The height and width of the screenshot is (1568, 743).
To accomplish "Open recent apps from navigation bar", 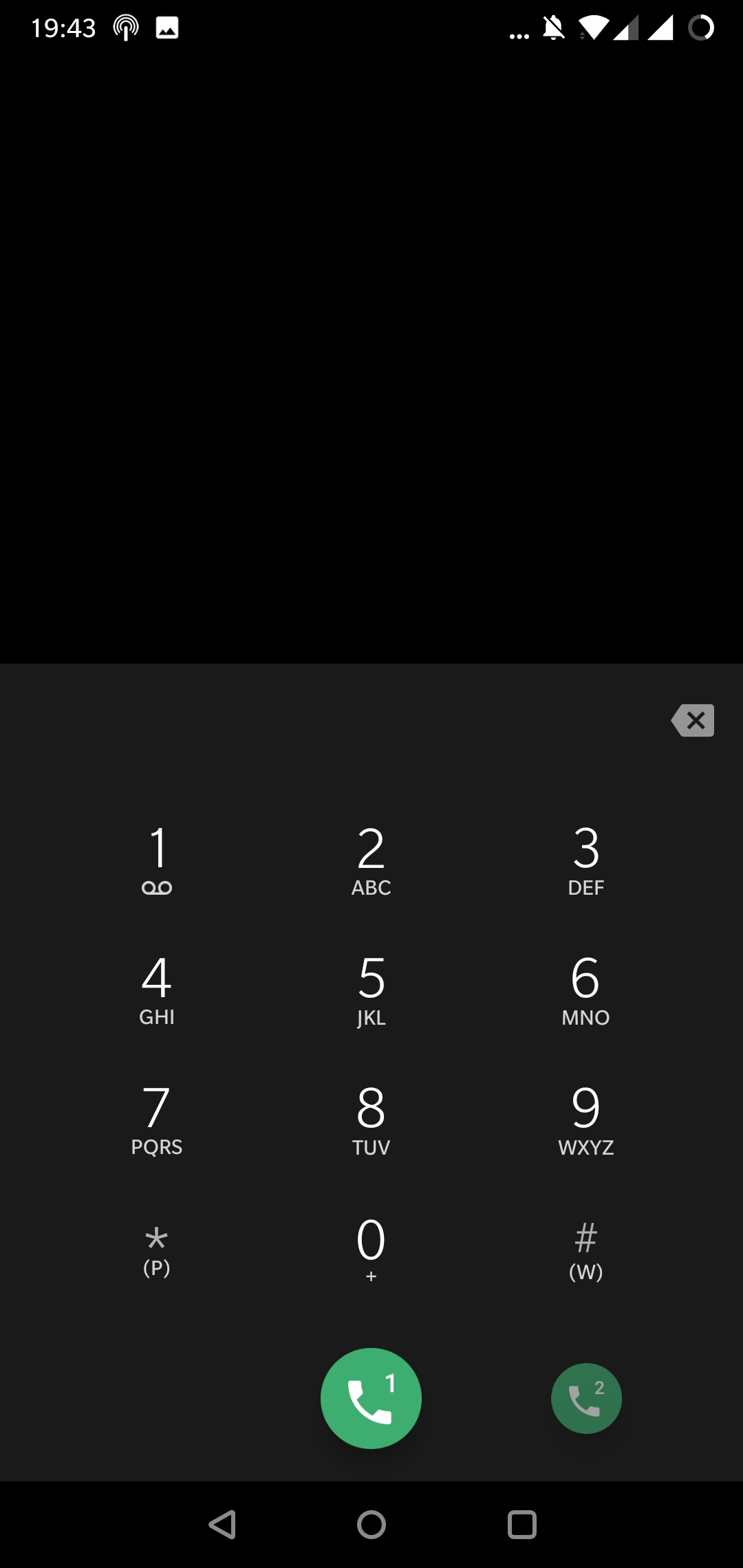I will pos(522,1525).
